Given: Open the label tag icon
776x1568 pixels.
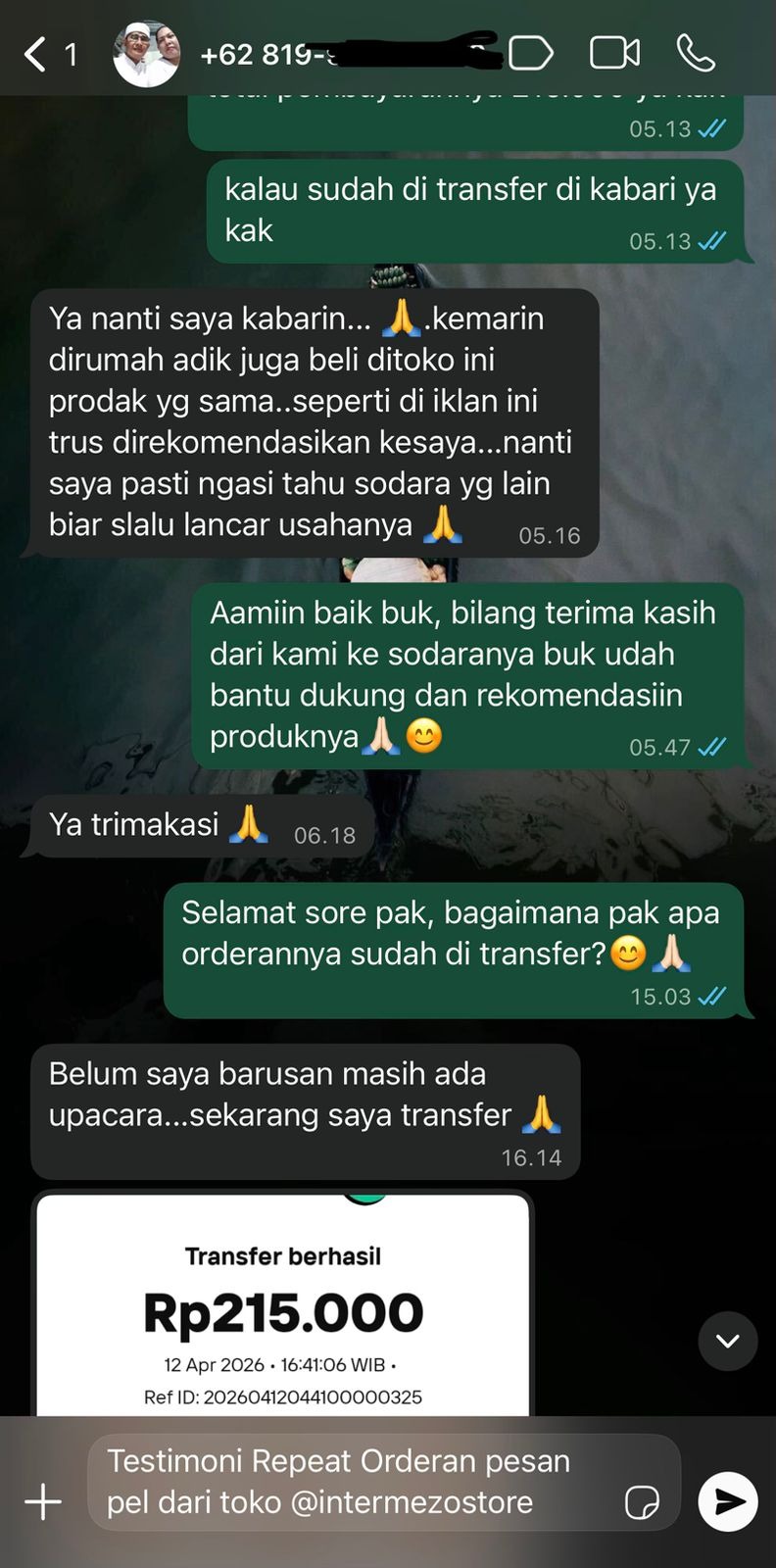Looking at the screenshot, I should [x=530, y=54].
